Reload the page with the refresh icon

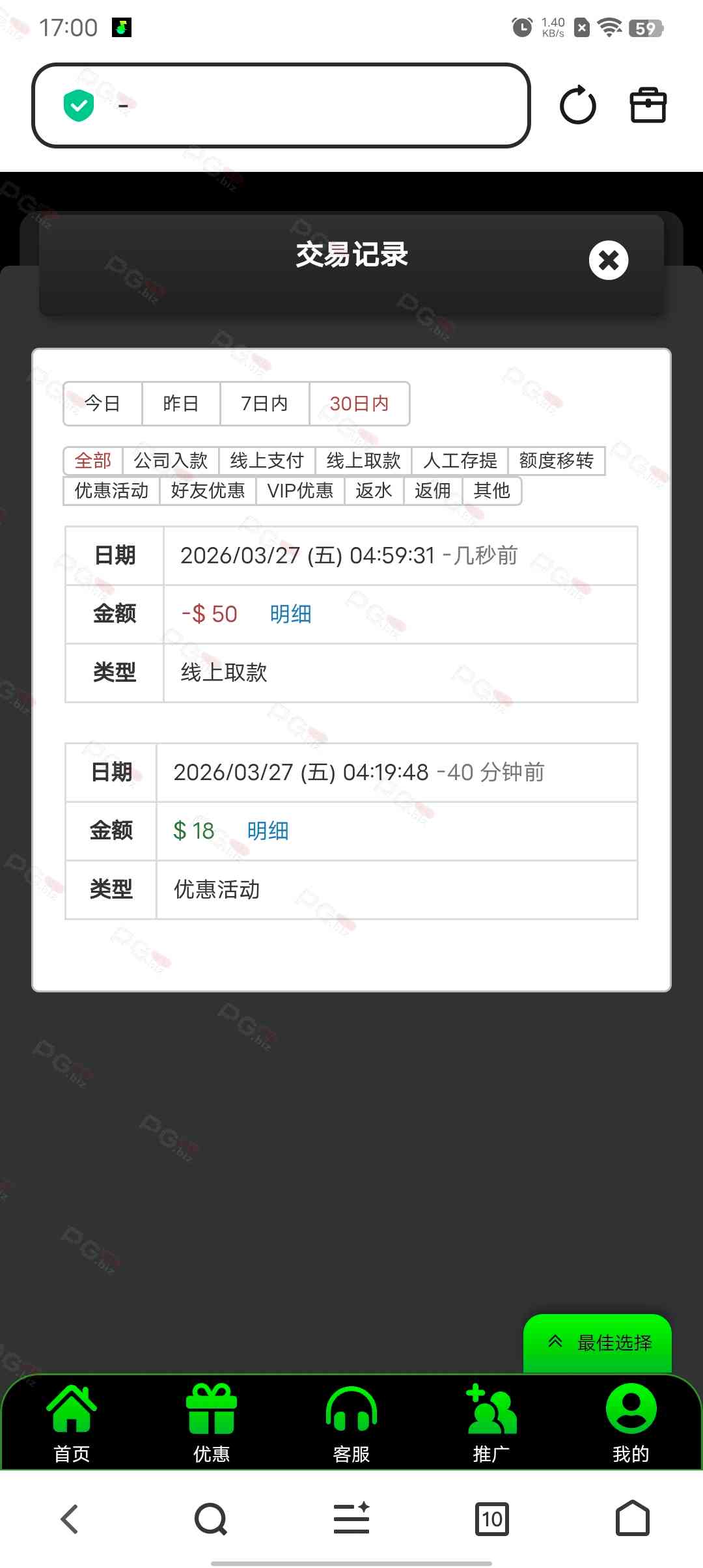(577, 105)
